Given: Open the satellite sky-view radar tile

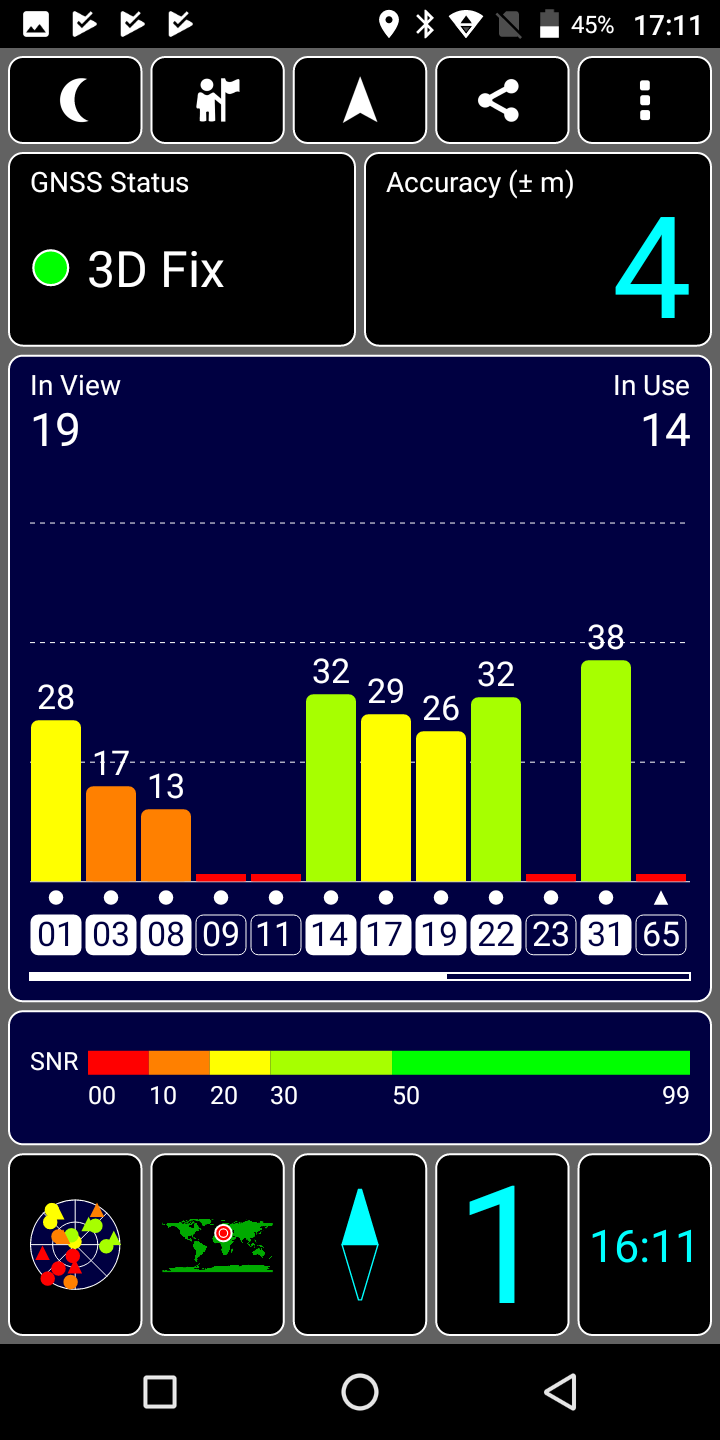Looking at the screenshot, I should [x=75, y=1245].
